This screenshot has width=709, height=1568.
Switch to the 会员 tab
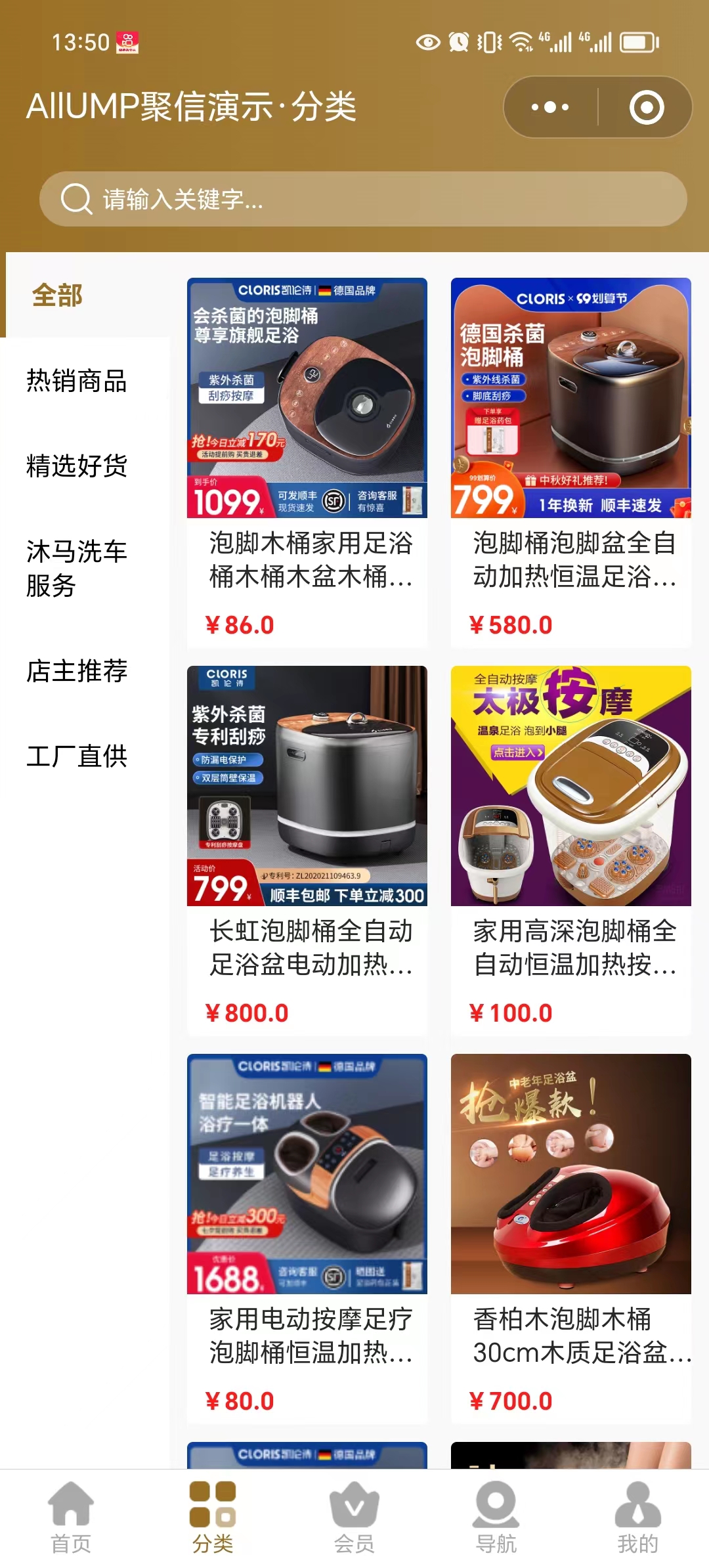354,1517
